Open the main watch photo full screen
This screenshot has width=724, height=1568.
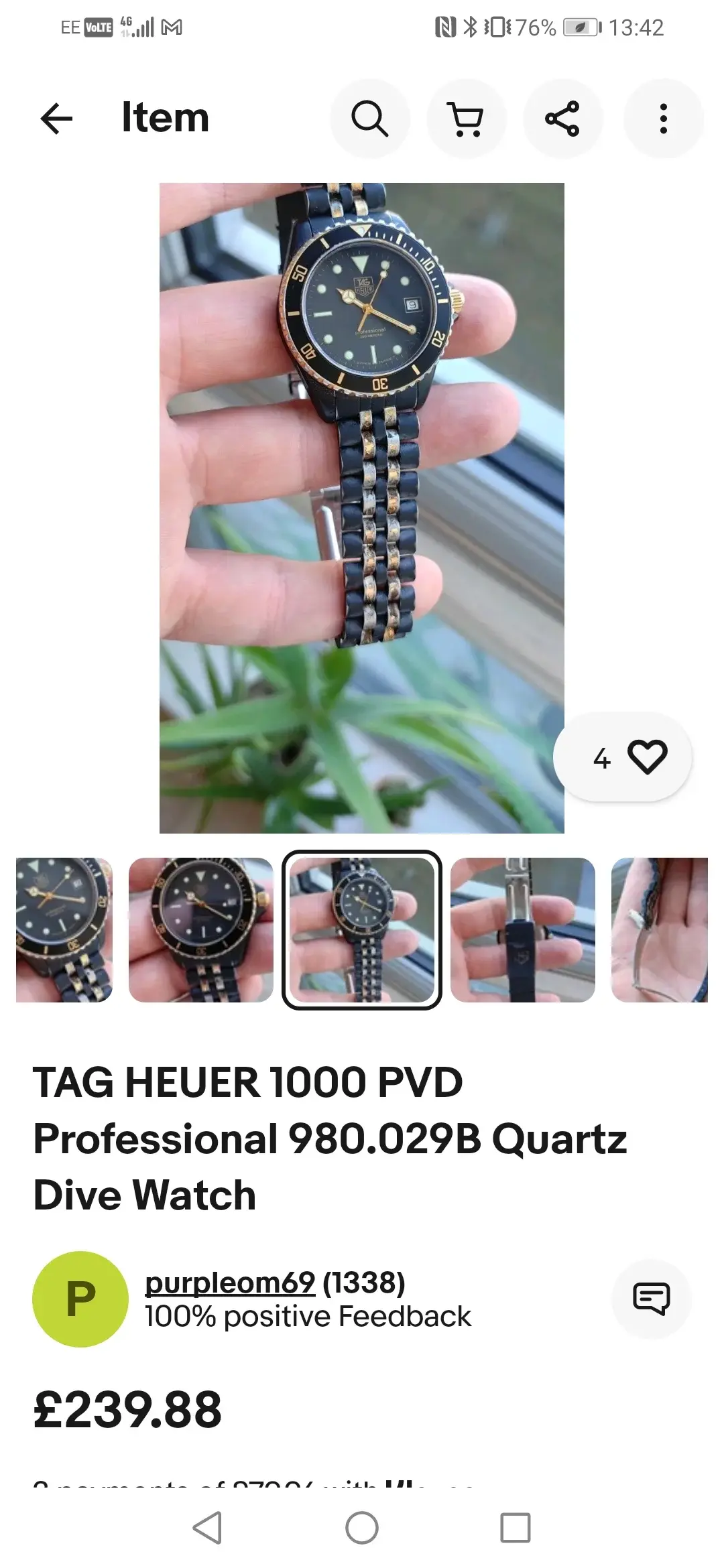click(x=361, y=507)
